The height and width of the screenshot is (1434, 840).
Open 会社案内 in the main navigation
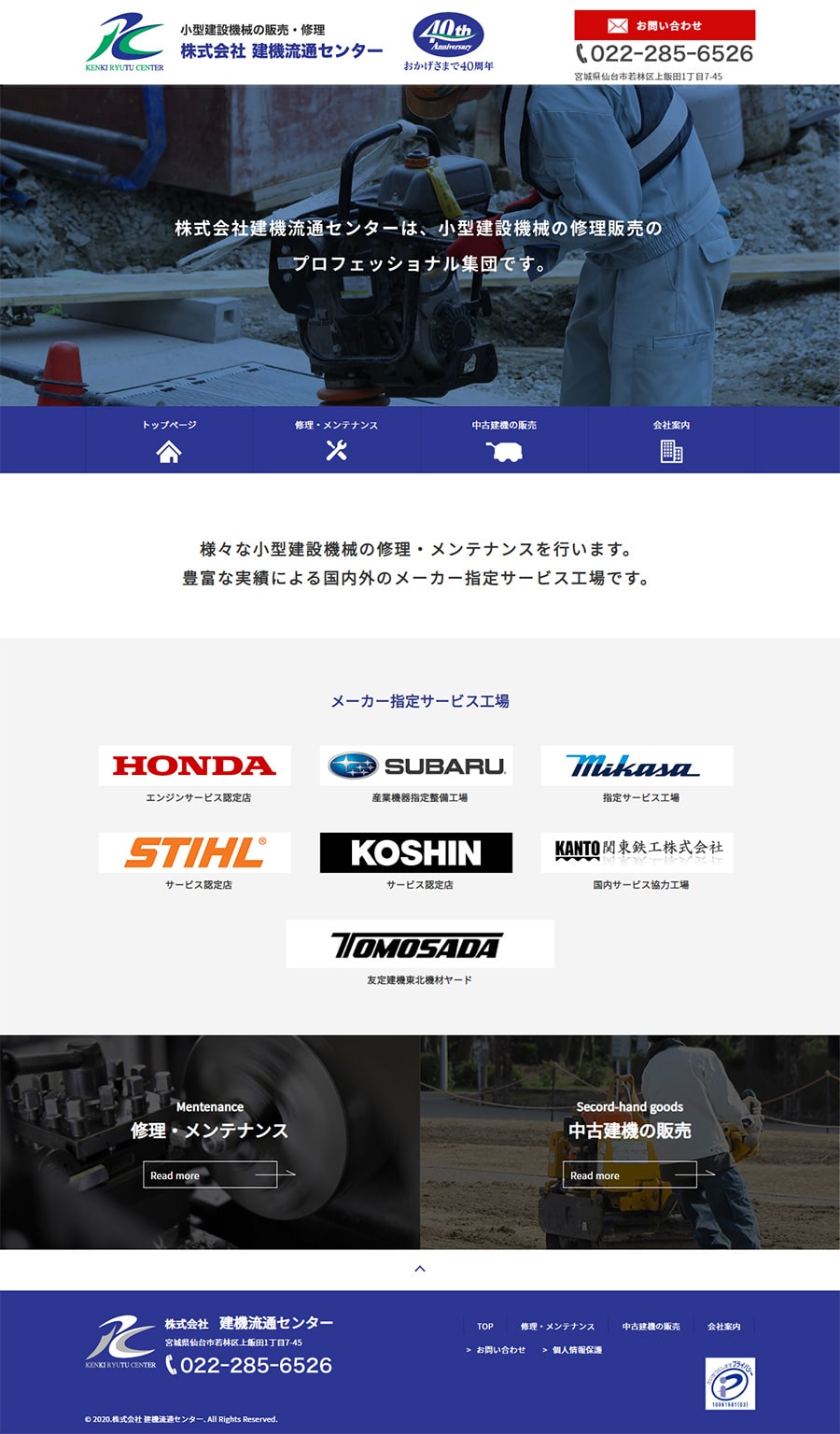[671, 440]
